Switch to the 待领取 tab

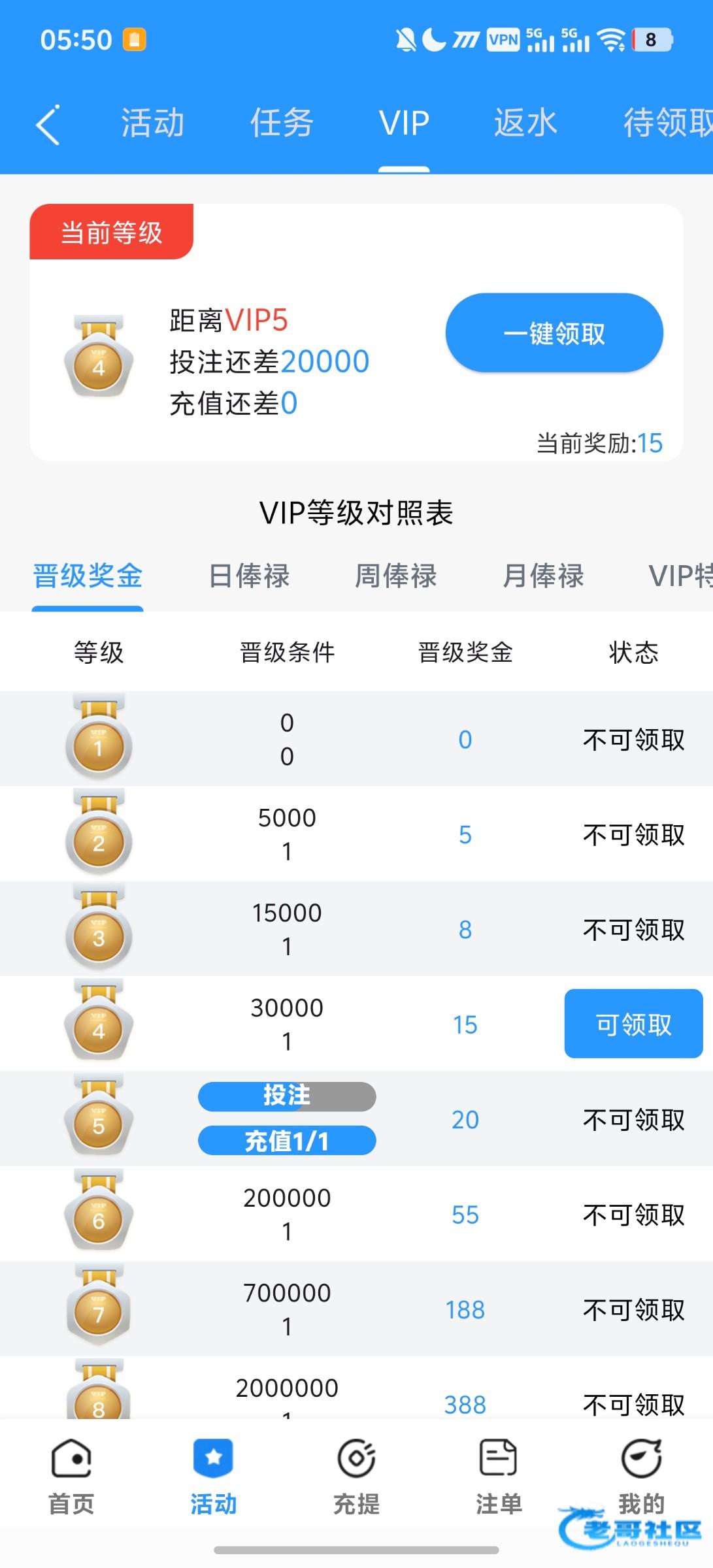(667, 123)
